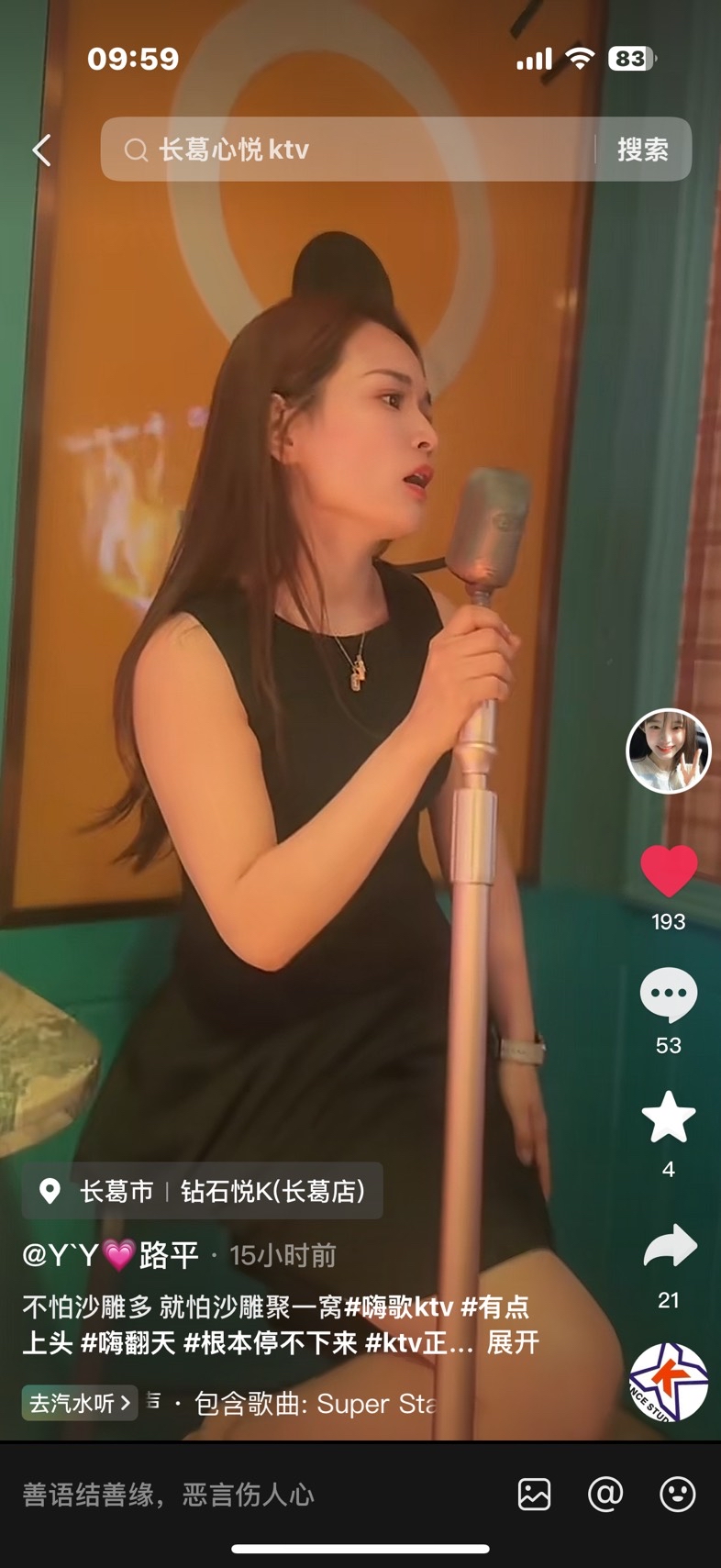Viewport: 721px width, 1568px height.
Task: Tap the 去汽水听 chip
Action: tap(80, 1403)
